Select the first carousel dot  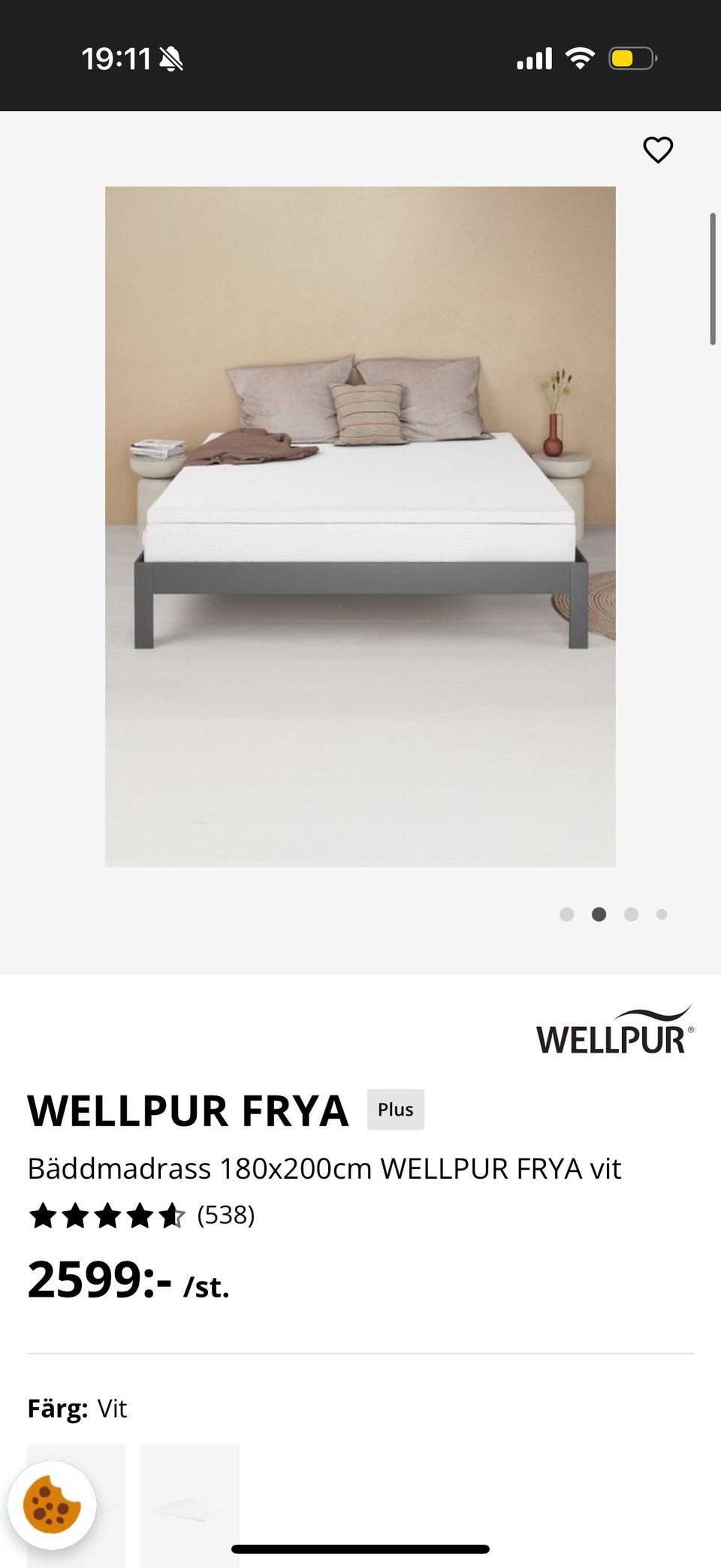pyautogui.click(x=568, y=914)
